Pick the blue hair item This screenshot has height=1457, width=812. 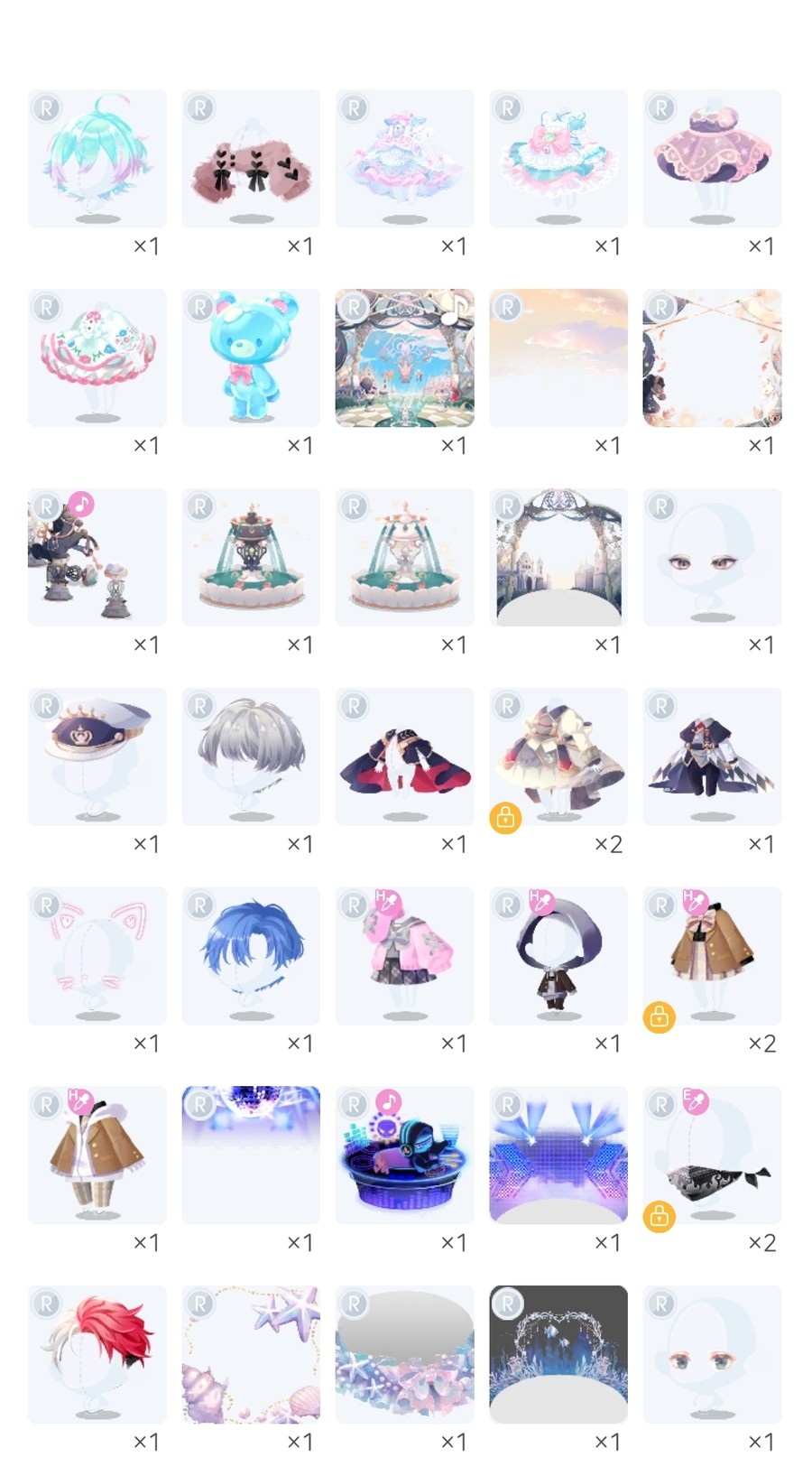[251, 956]
